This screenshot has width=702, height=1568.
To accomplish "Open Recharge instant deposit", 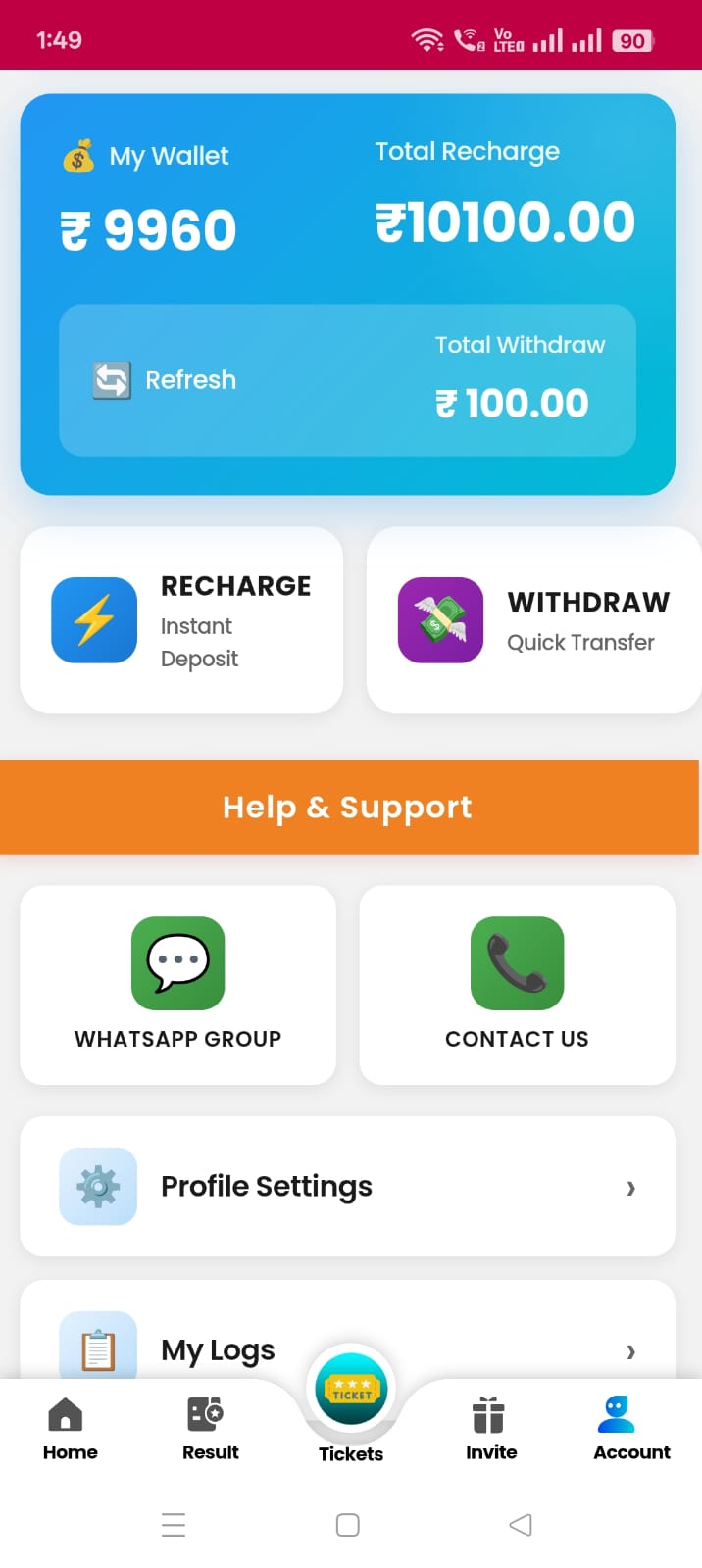I will (x=181, y=619).
